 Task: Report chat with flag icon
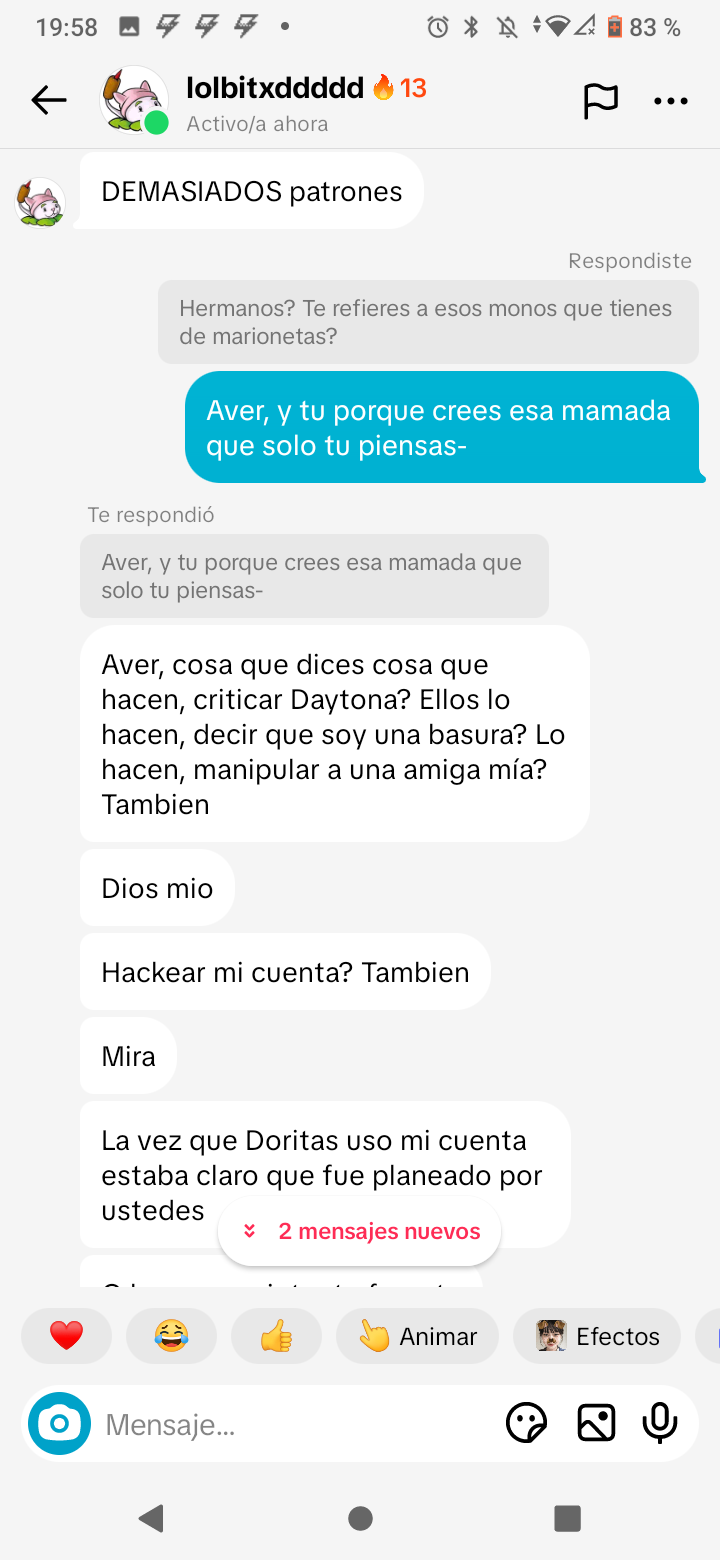600,100
